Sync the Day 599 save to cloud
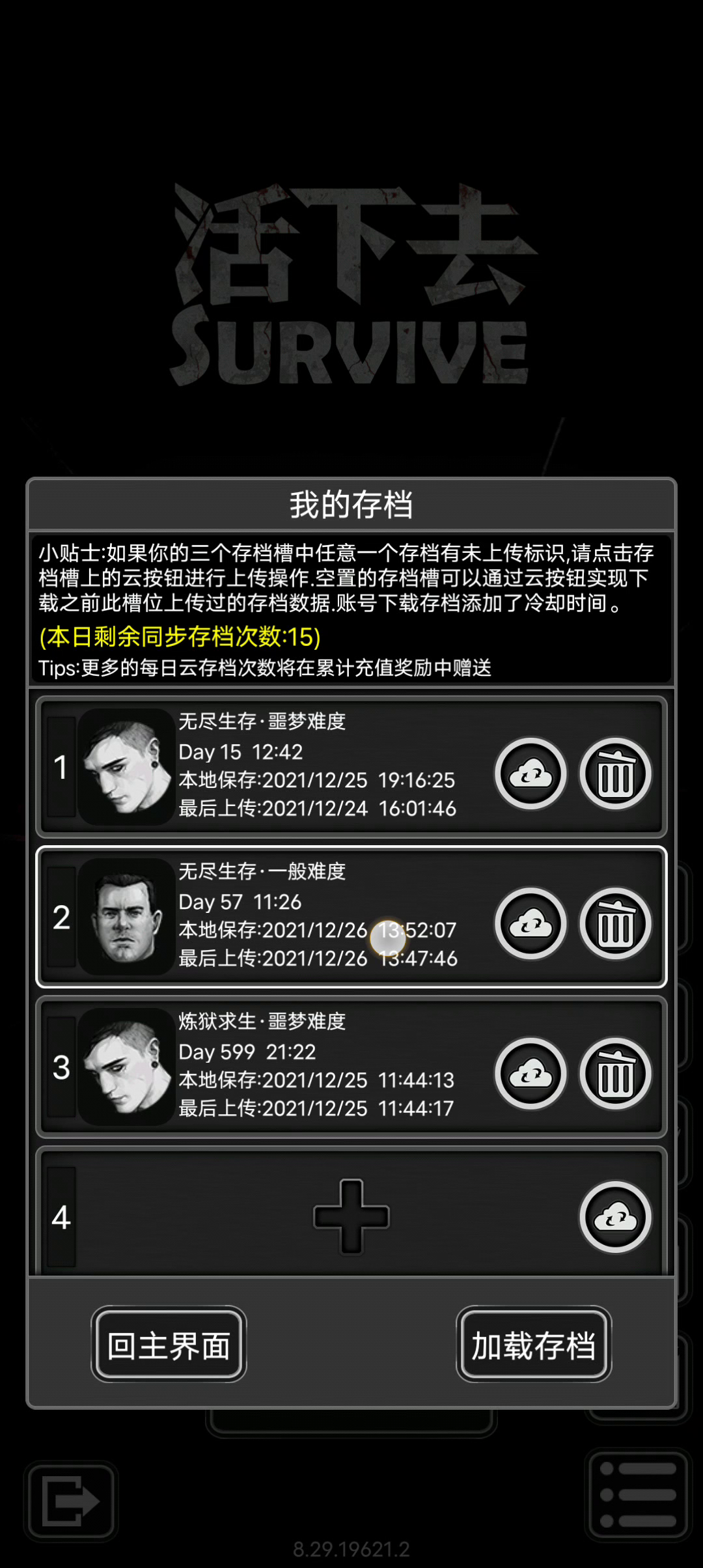 coord(531,1073)
